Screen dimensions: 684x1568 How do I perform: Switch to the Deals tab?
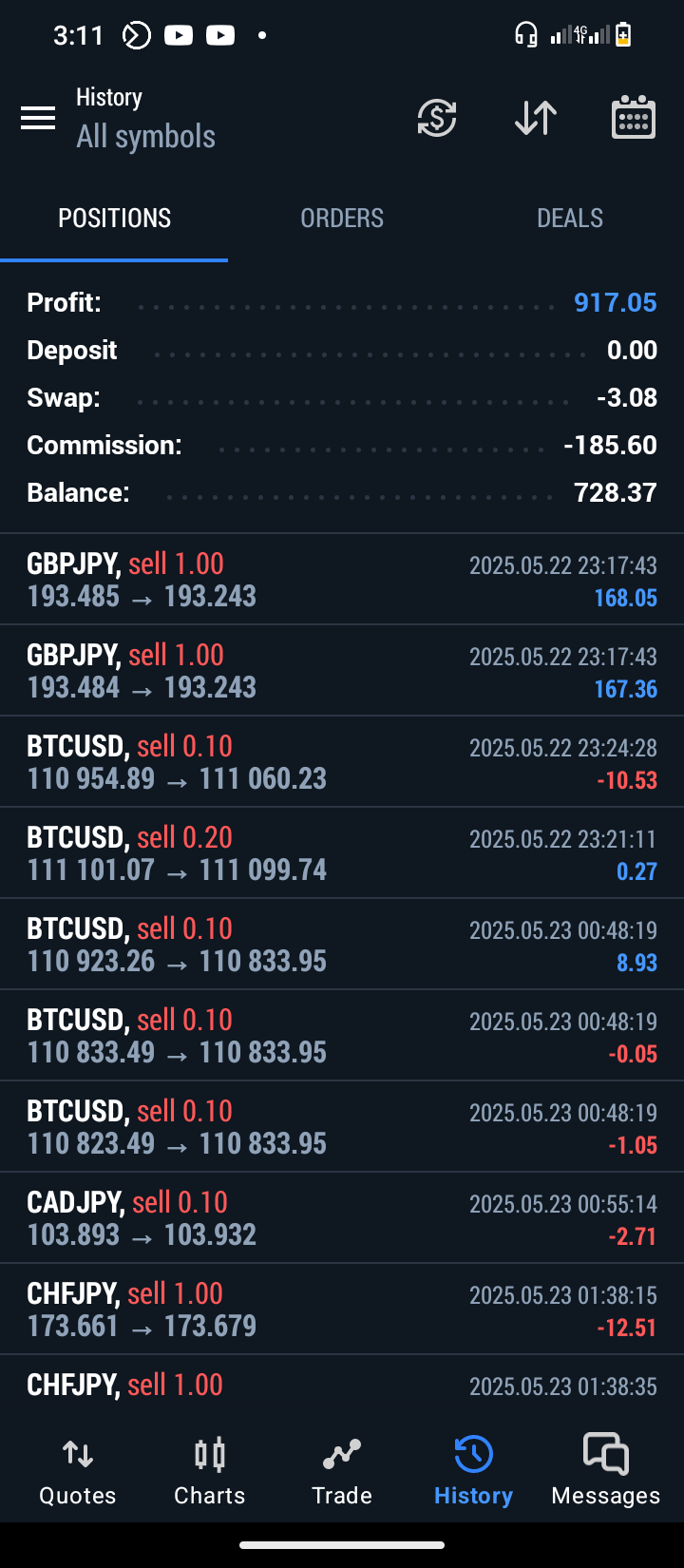(x=570, y=219)
